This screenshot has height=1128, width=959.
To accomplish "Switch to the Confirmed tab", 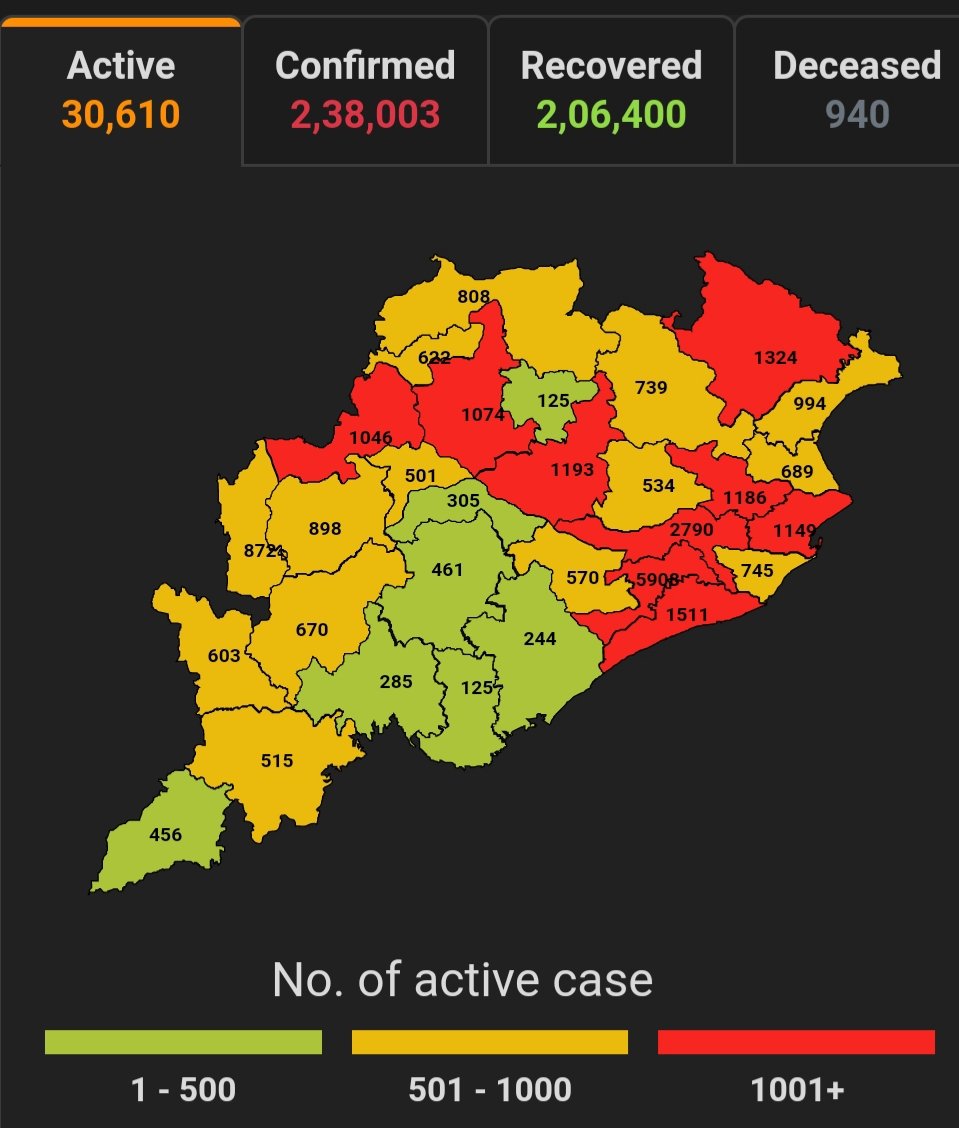I will point(365,90).
